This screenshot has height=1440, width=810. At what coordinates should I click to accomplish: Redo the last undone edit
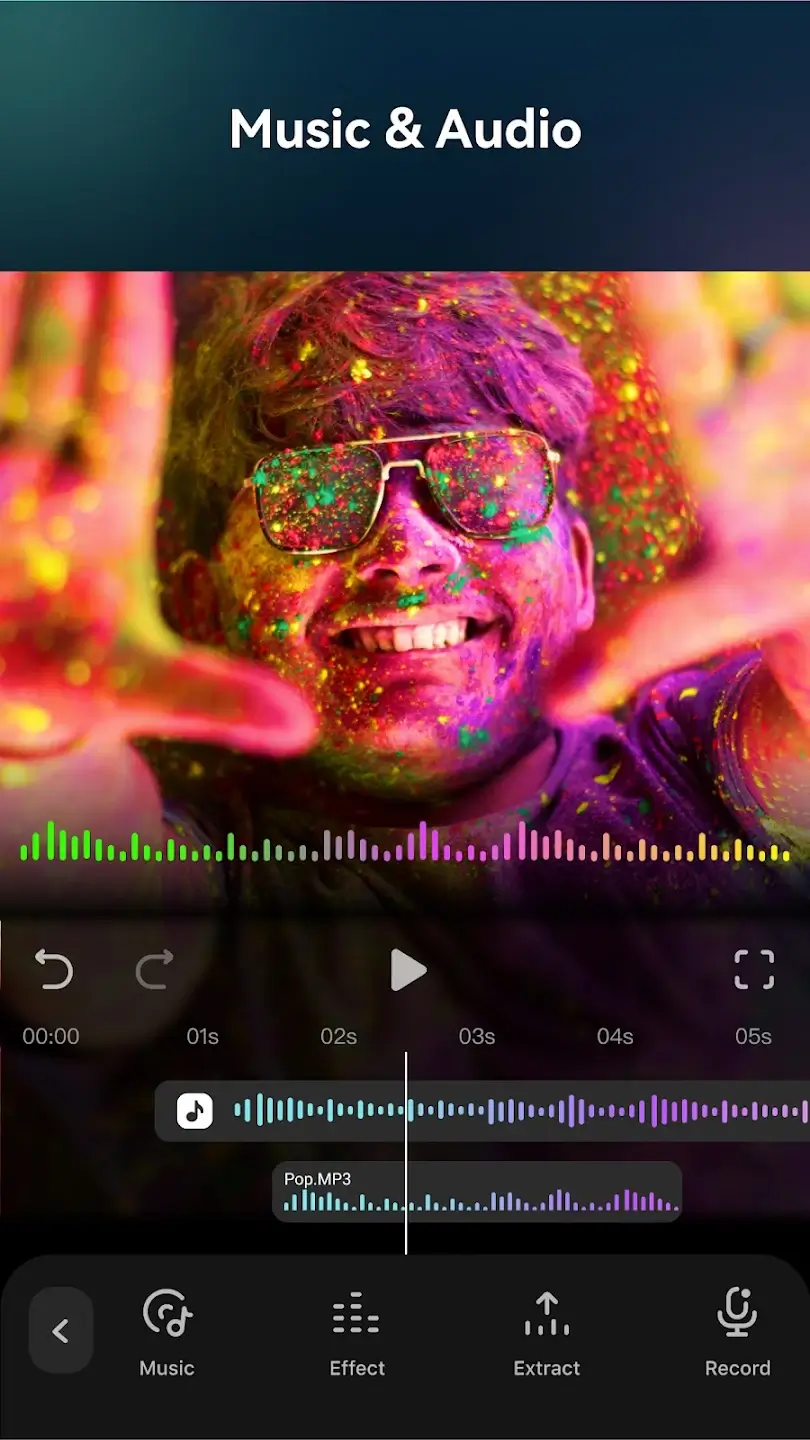click(x=154, y=969)
